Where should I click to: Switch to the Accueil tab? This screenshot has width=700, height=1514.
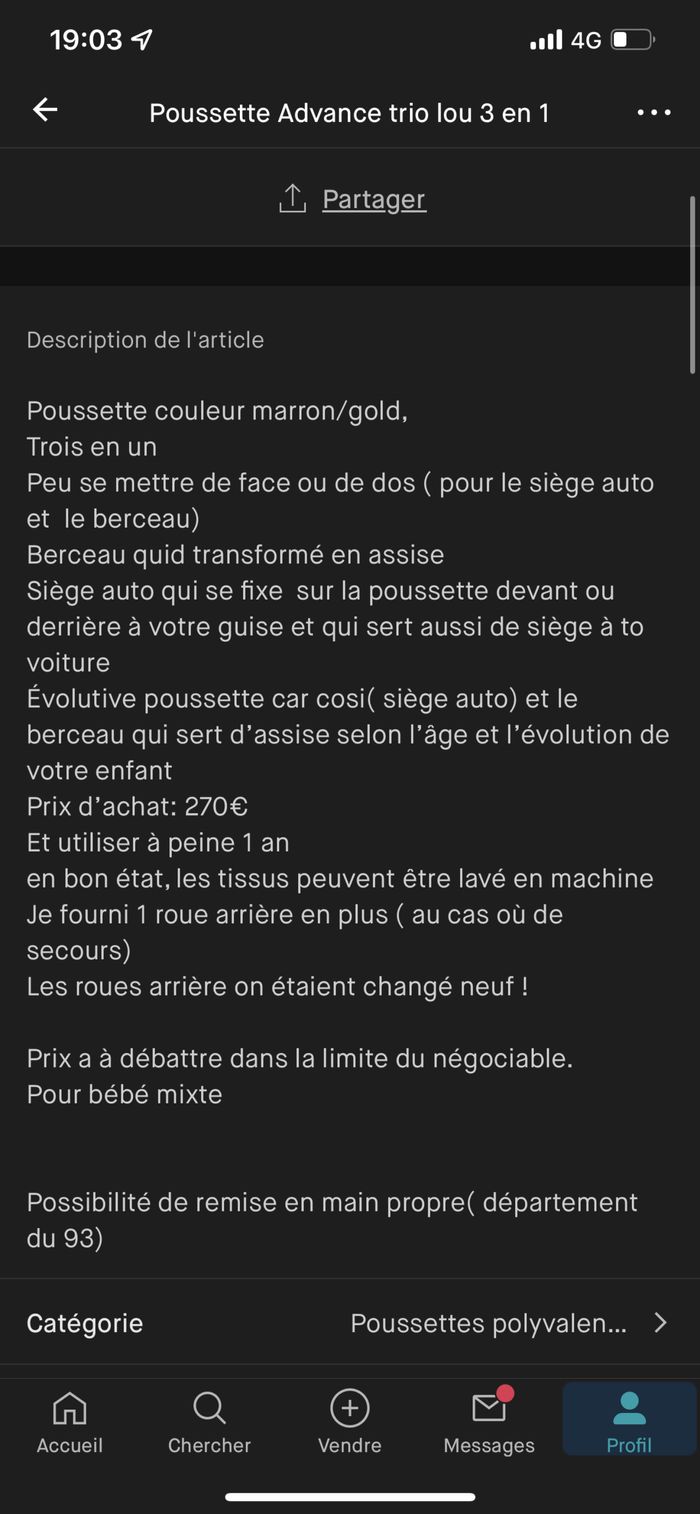[x=70, y=1421]
